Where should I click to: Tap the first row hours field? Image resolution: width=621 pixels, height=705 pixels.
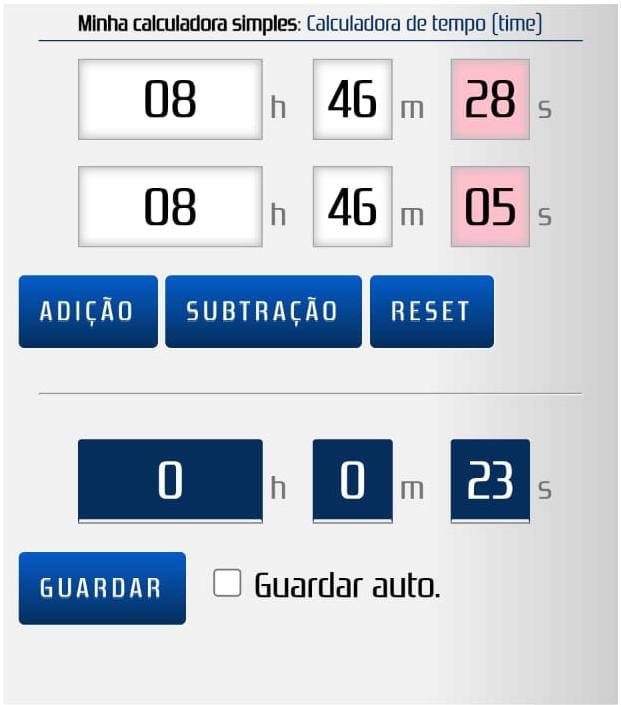[x=170, y=99]
